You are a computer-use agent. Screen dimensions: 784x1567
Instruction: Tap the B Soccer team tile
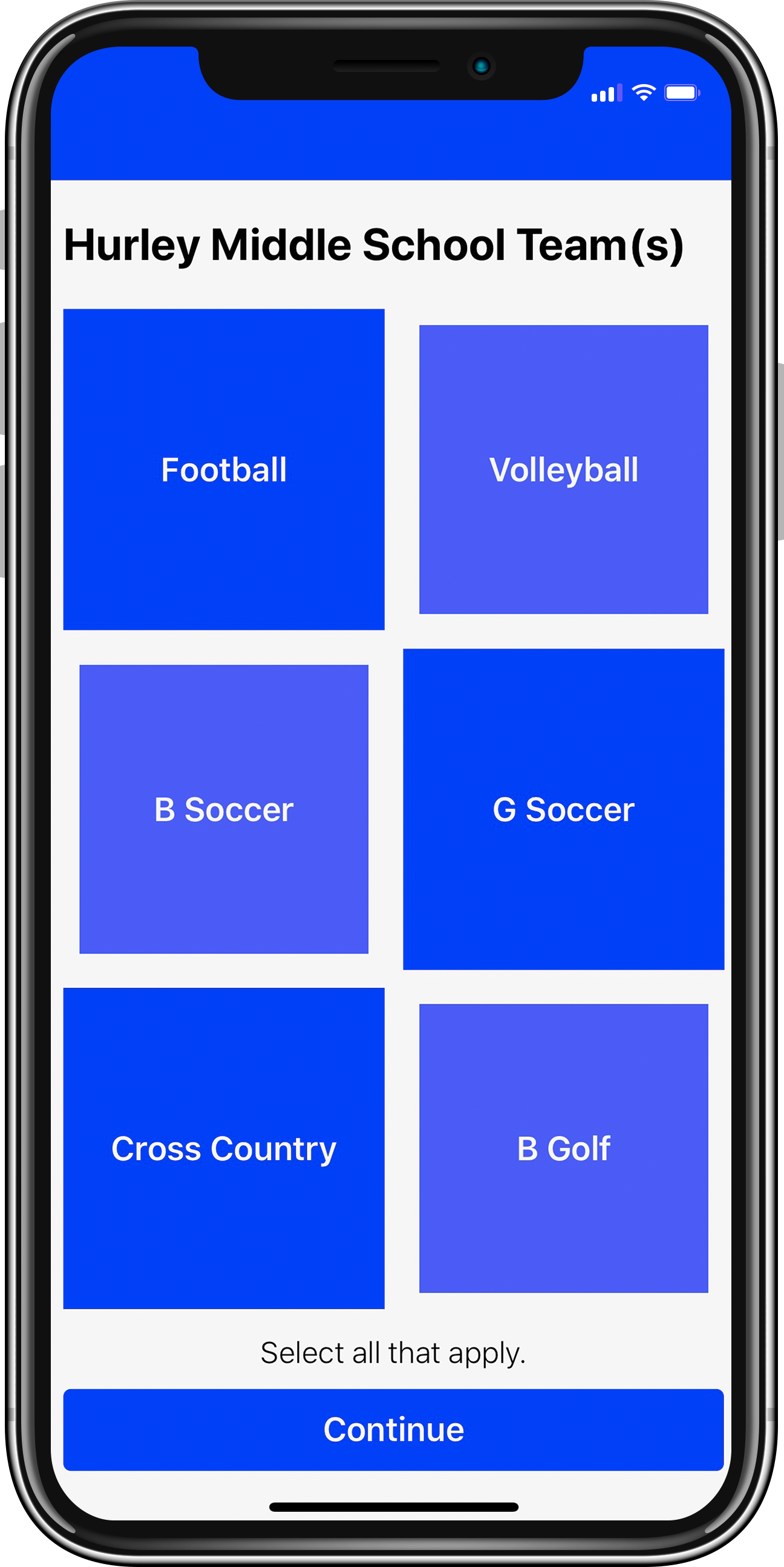pos(224,808)
